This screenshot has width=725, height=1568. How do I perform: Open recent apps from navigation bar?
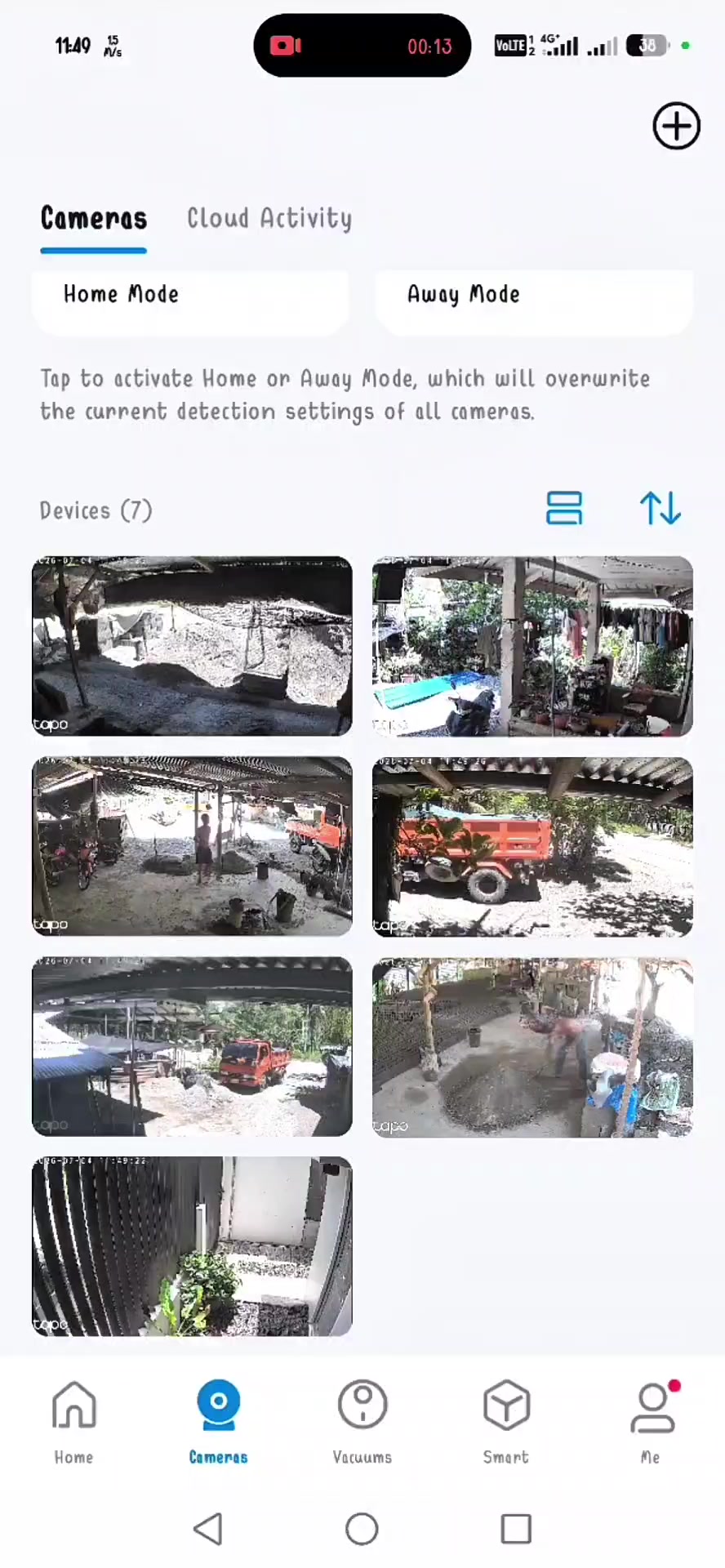516,1529
